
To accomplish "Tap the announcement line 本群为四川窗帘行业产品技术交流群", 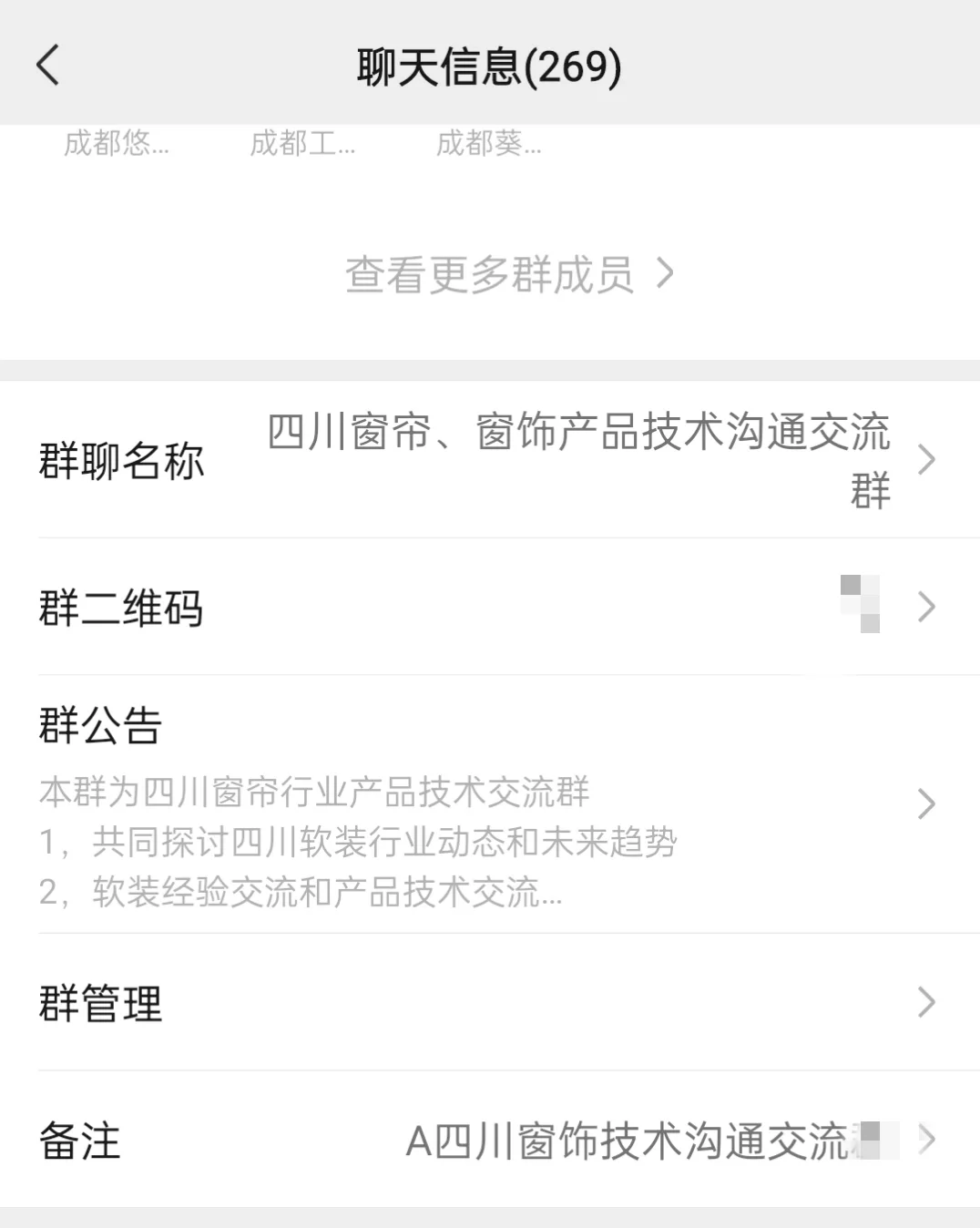I will [313, 793].
